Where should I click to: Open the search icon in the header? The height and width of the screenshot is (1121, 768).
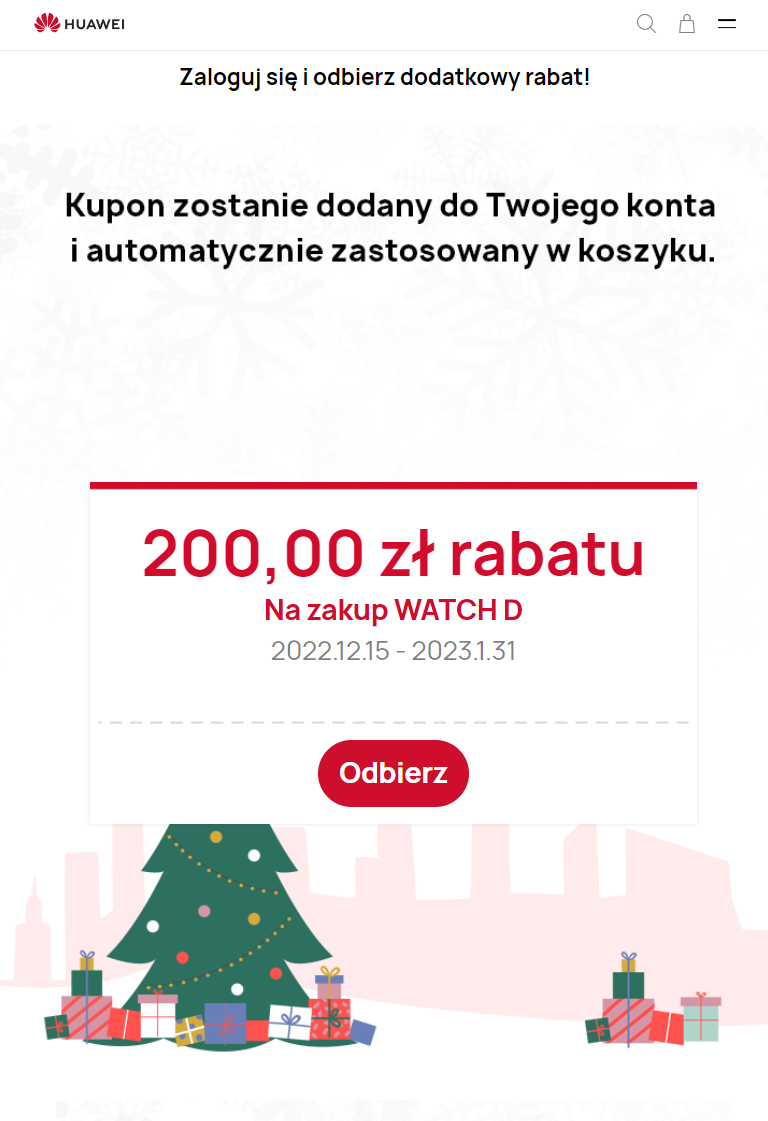tap(646, 24)
